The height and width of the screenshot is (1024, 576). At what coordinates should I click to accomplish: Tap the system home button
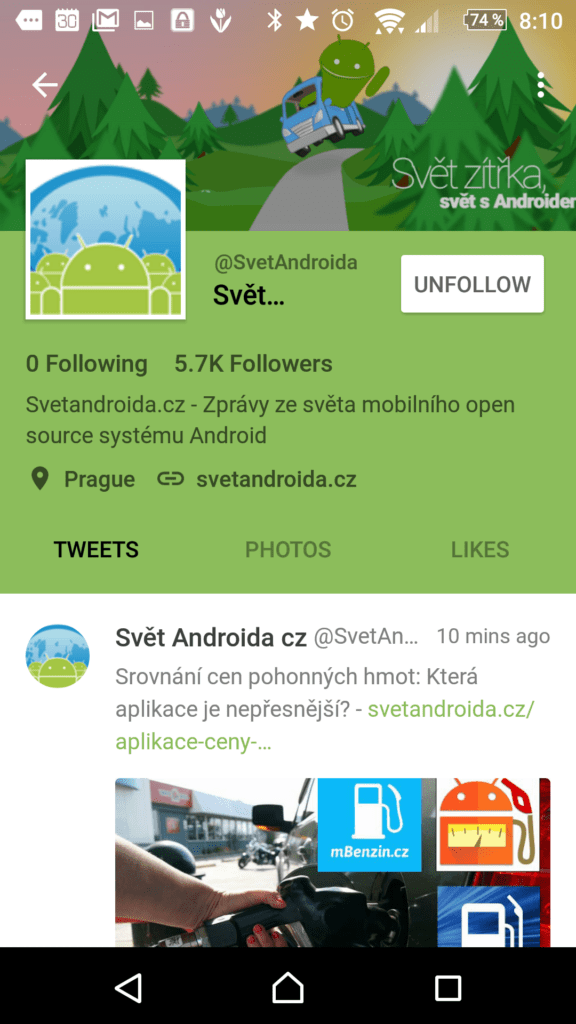coord(288,987)
